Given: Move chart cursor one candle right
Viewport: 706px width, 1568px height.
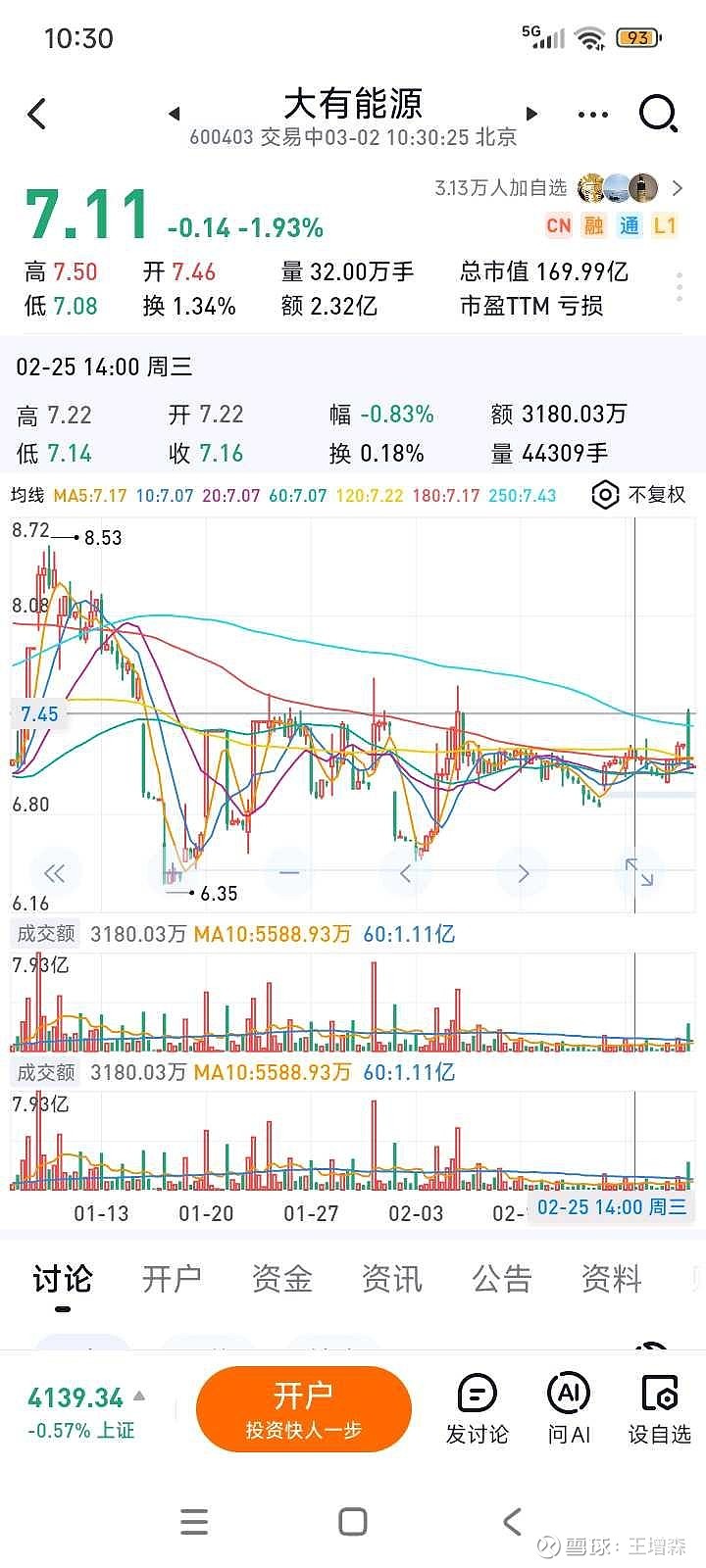Looking at the screenshot, I should (523, 872).
